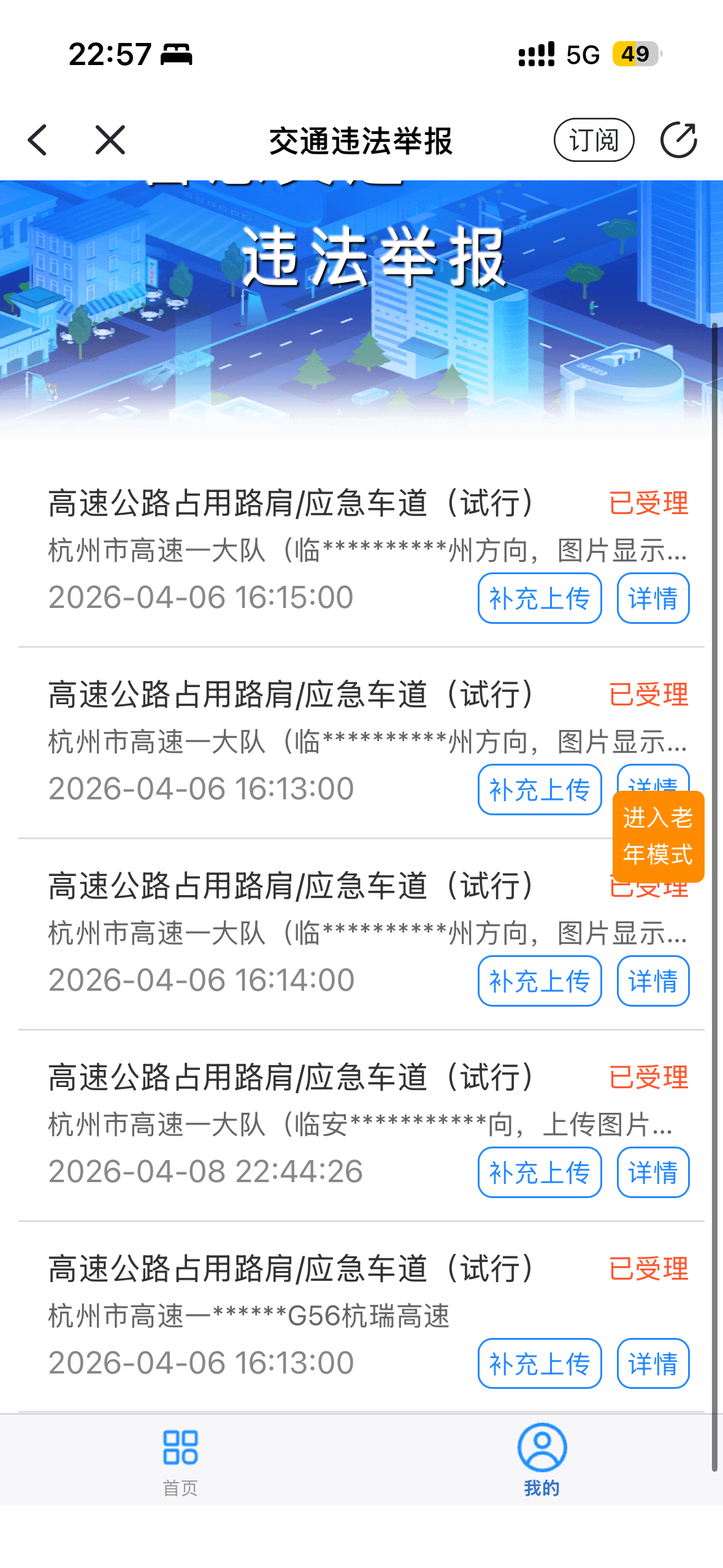Image resolution: width=723 pixels, height=1568 pixels.
Task: Open 详情 for the 16:15:00 report
Action: coord(653,598)
